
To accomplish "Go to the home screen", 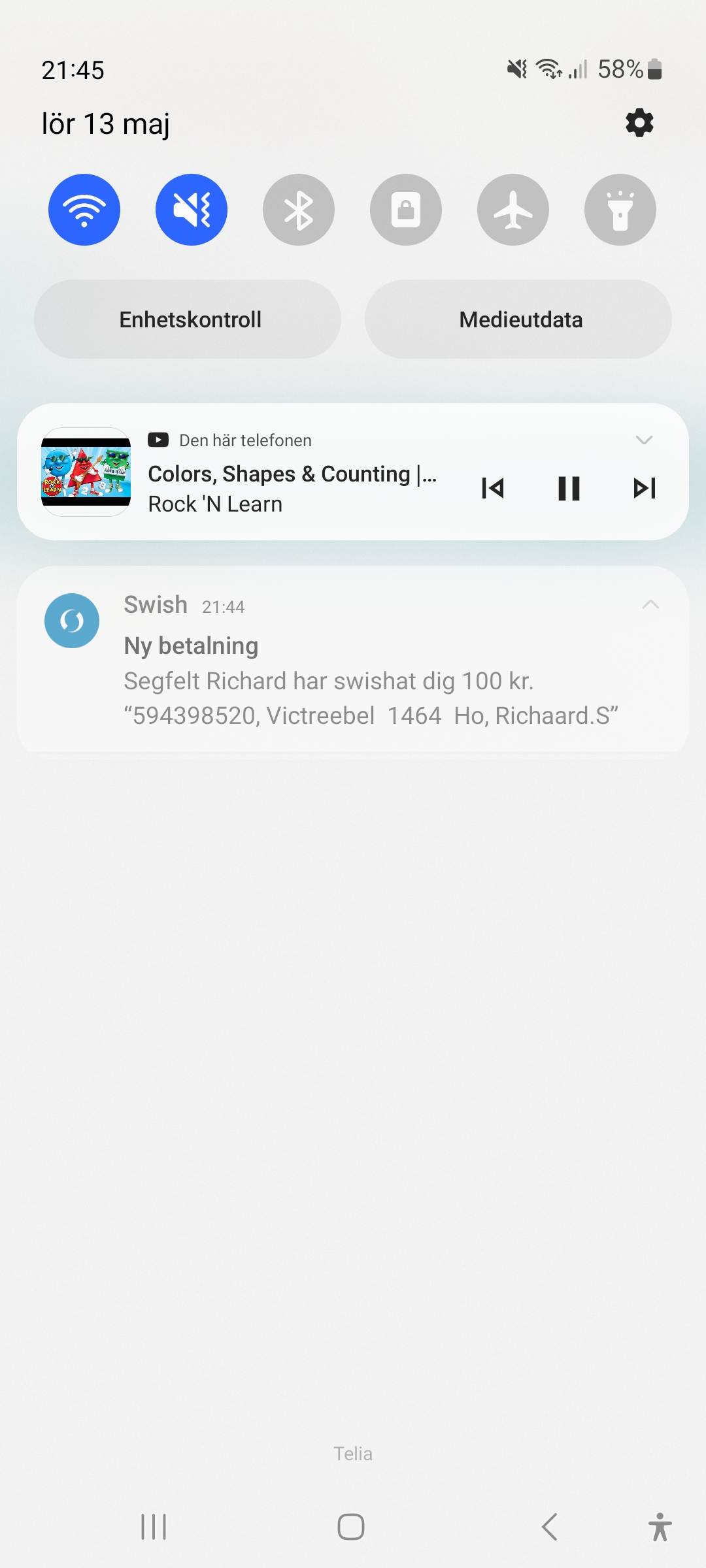I will tap(351, 1527).
